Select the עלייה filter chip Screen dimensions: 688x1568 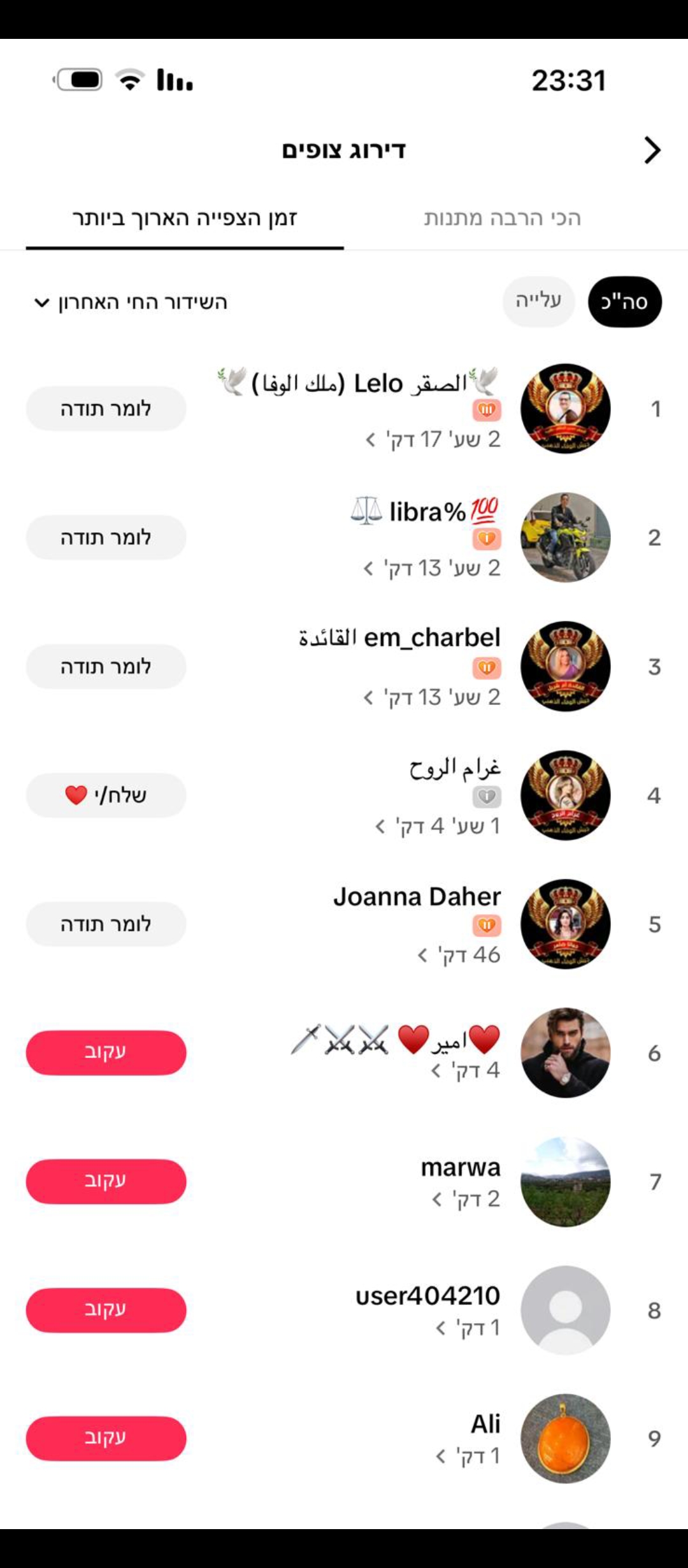(x=538, y=301)
